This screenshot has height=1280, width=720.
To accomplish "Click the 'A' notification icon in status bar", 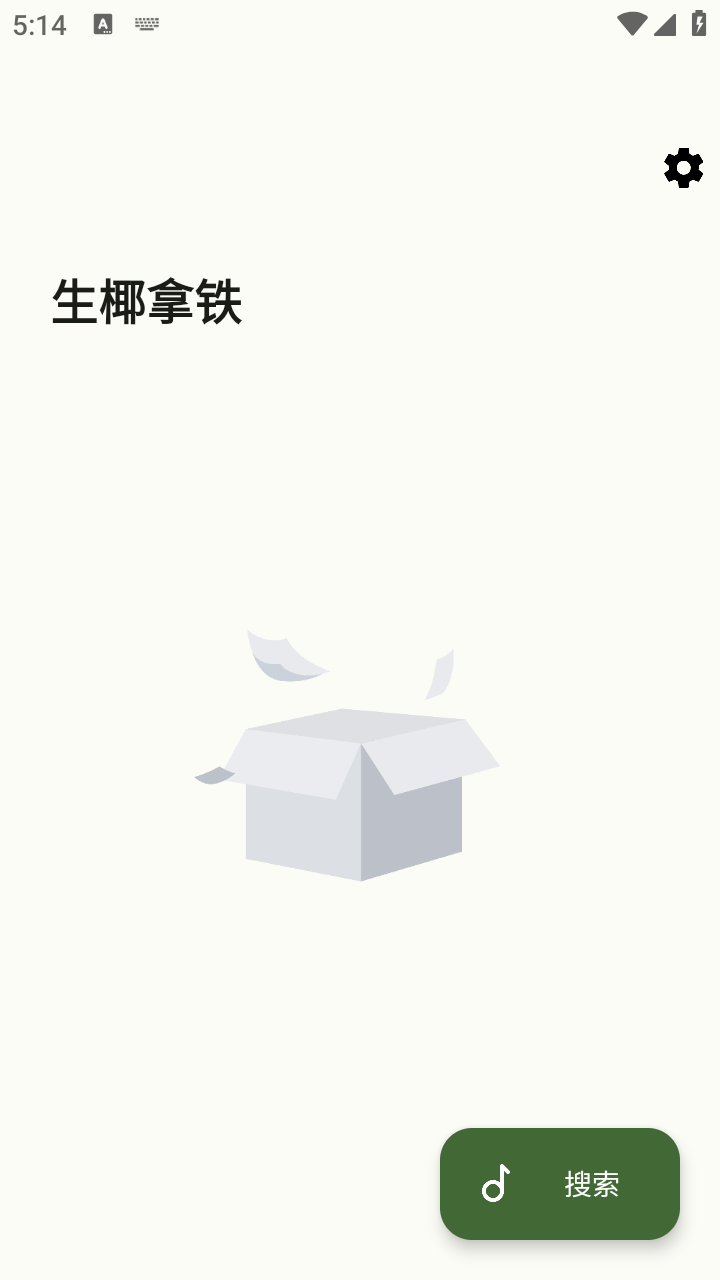I will (x=101, y=25).
